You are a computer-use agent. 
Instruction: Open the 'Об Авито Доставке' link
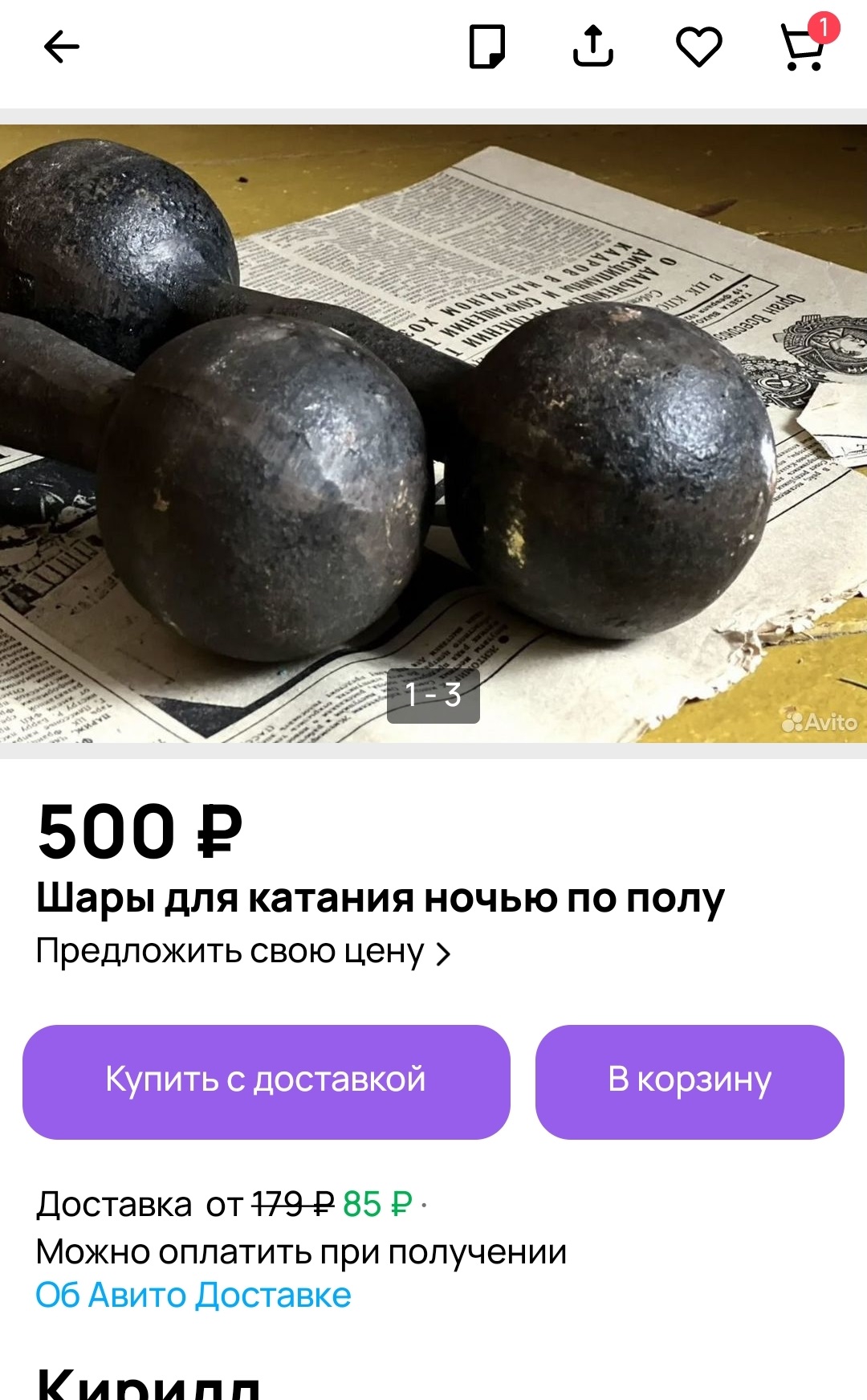pyautogui.click(x=193, y=1295)
